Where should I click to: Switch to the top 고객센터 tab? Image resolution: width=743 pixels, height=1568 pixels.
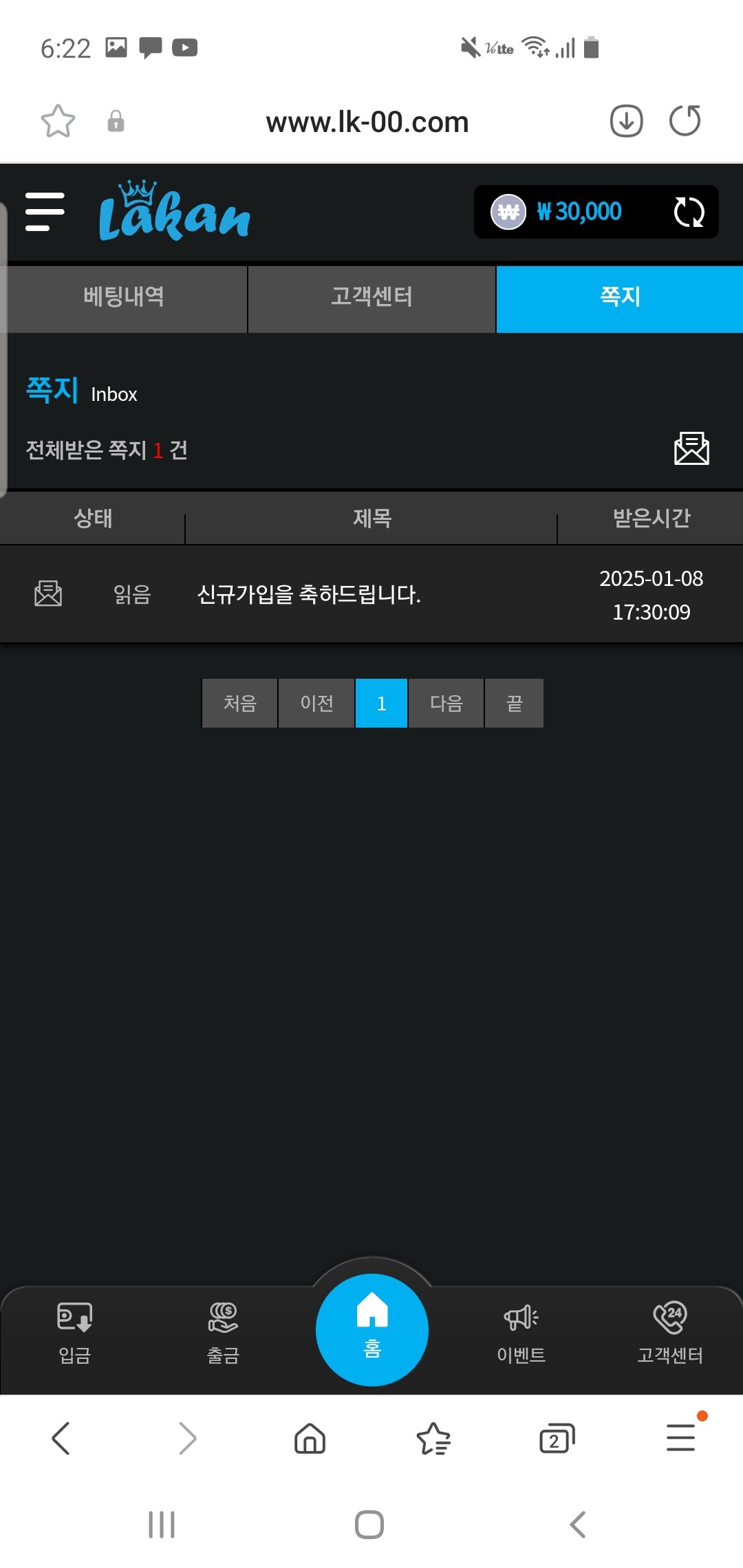(x=371, y=297)
